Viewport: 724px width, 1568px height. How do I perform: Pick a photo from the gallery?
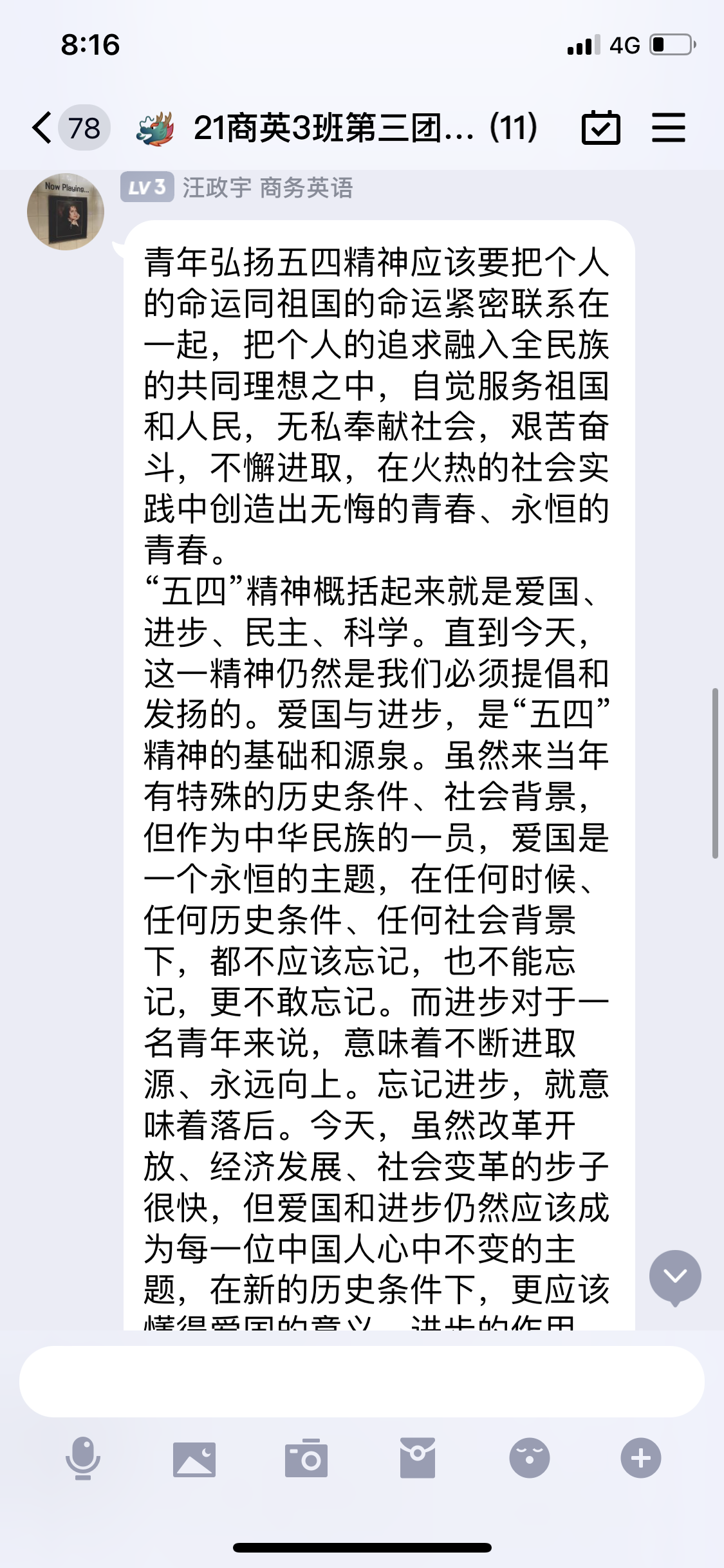tap(194, 1459)
